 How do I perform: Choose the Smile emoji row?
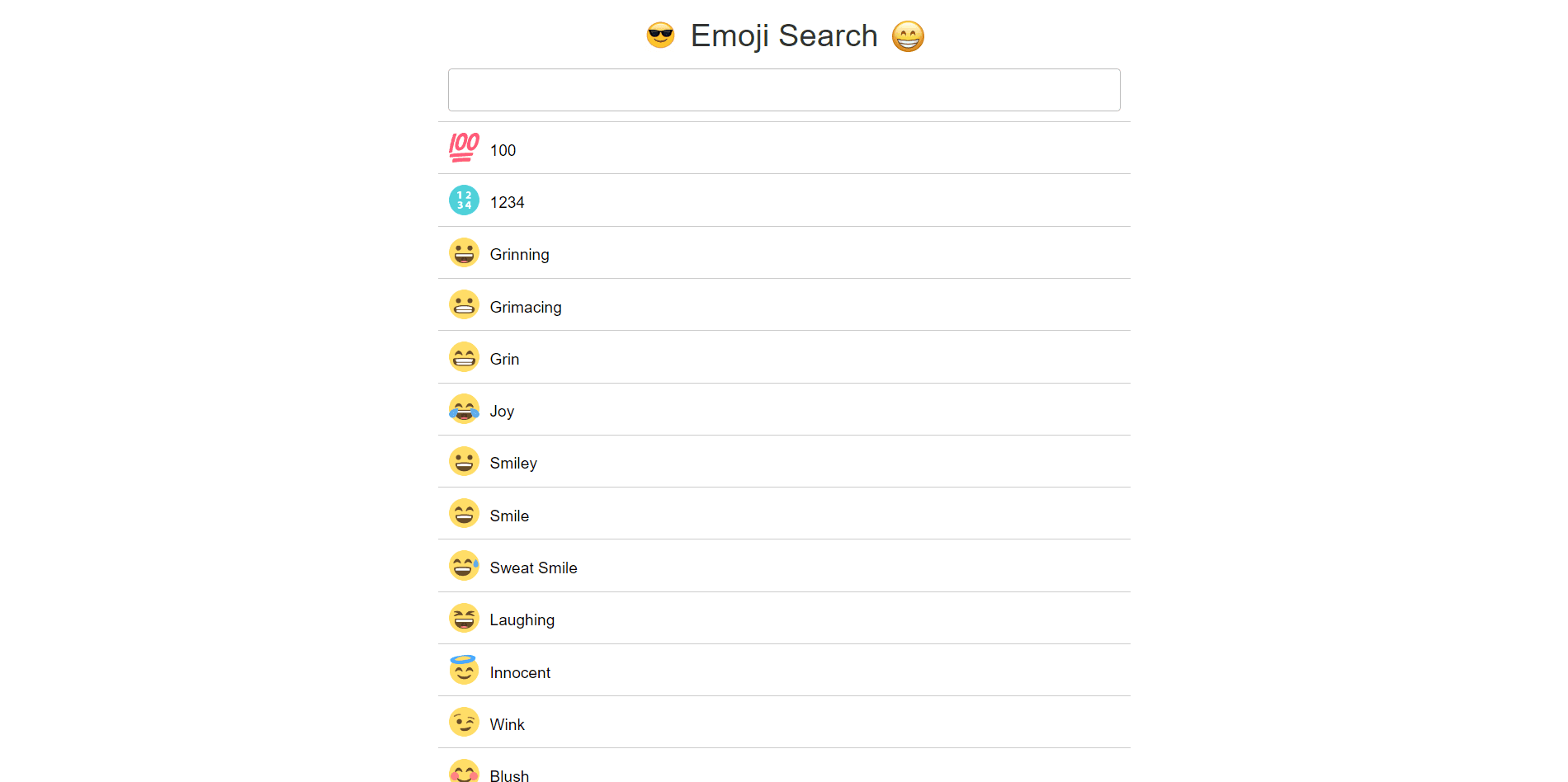click(783, 515)
